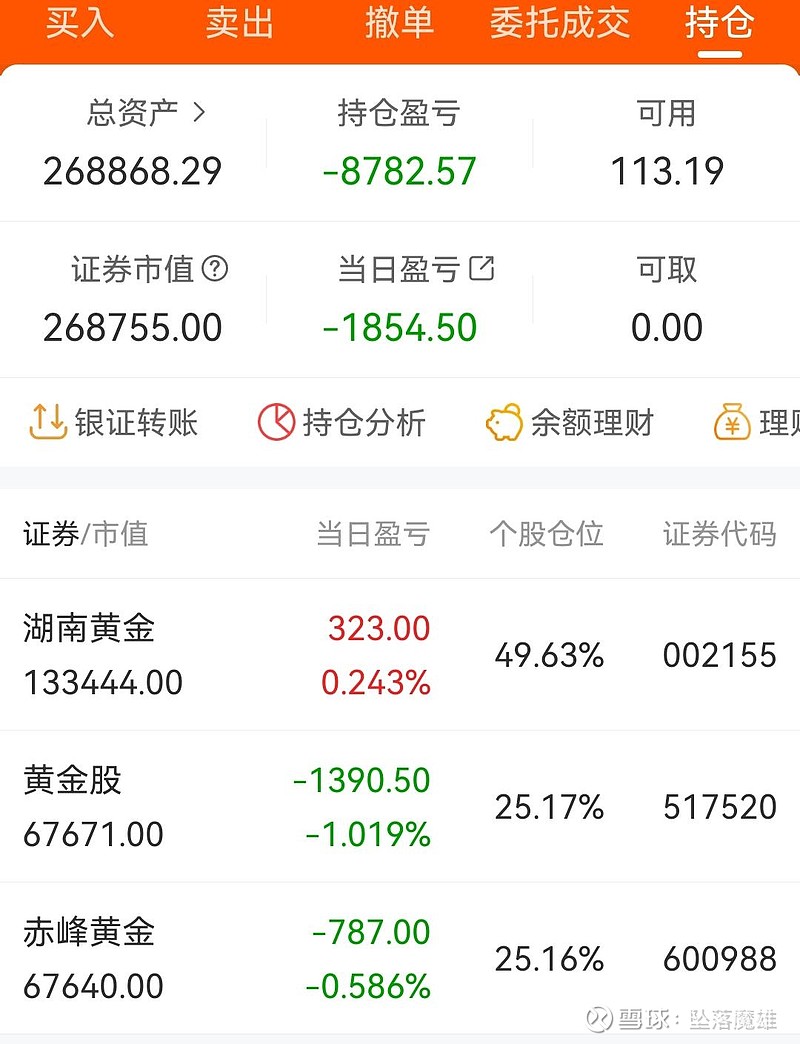Expand 总资产 details via its chevron arrow
Viewport: 800px width, 1044px height.
(x=201, y=113)
